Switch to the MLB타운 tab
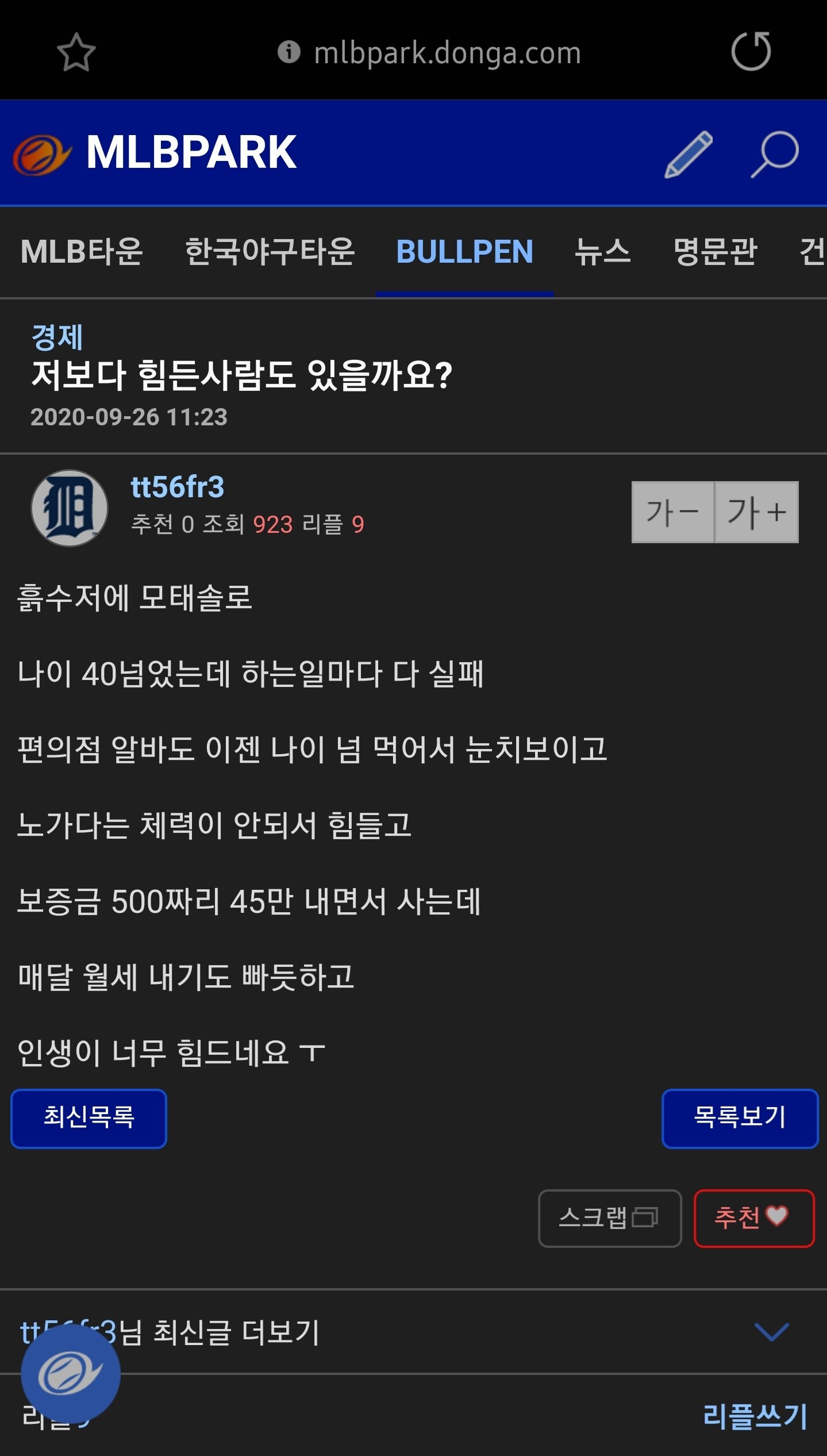 coord(82,252)
